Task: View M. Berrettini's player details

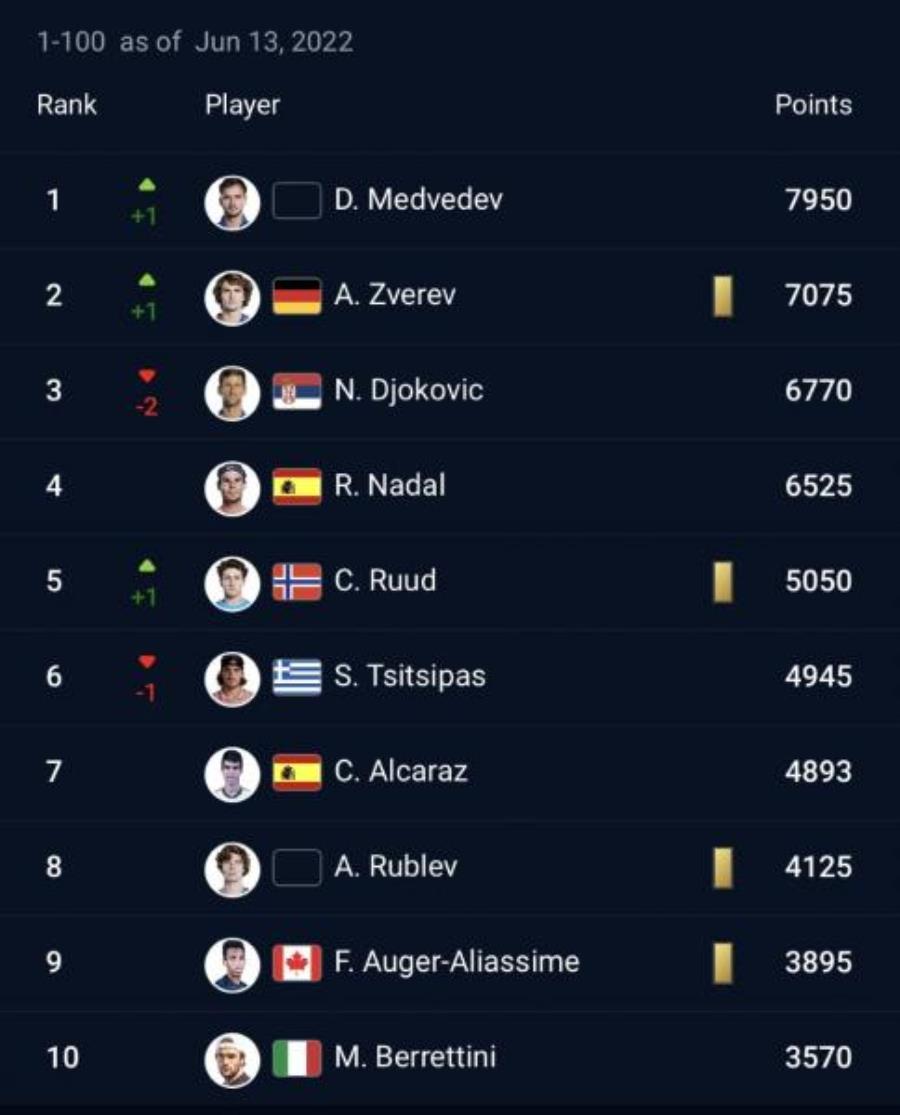Action: 415,1057
